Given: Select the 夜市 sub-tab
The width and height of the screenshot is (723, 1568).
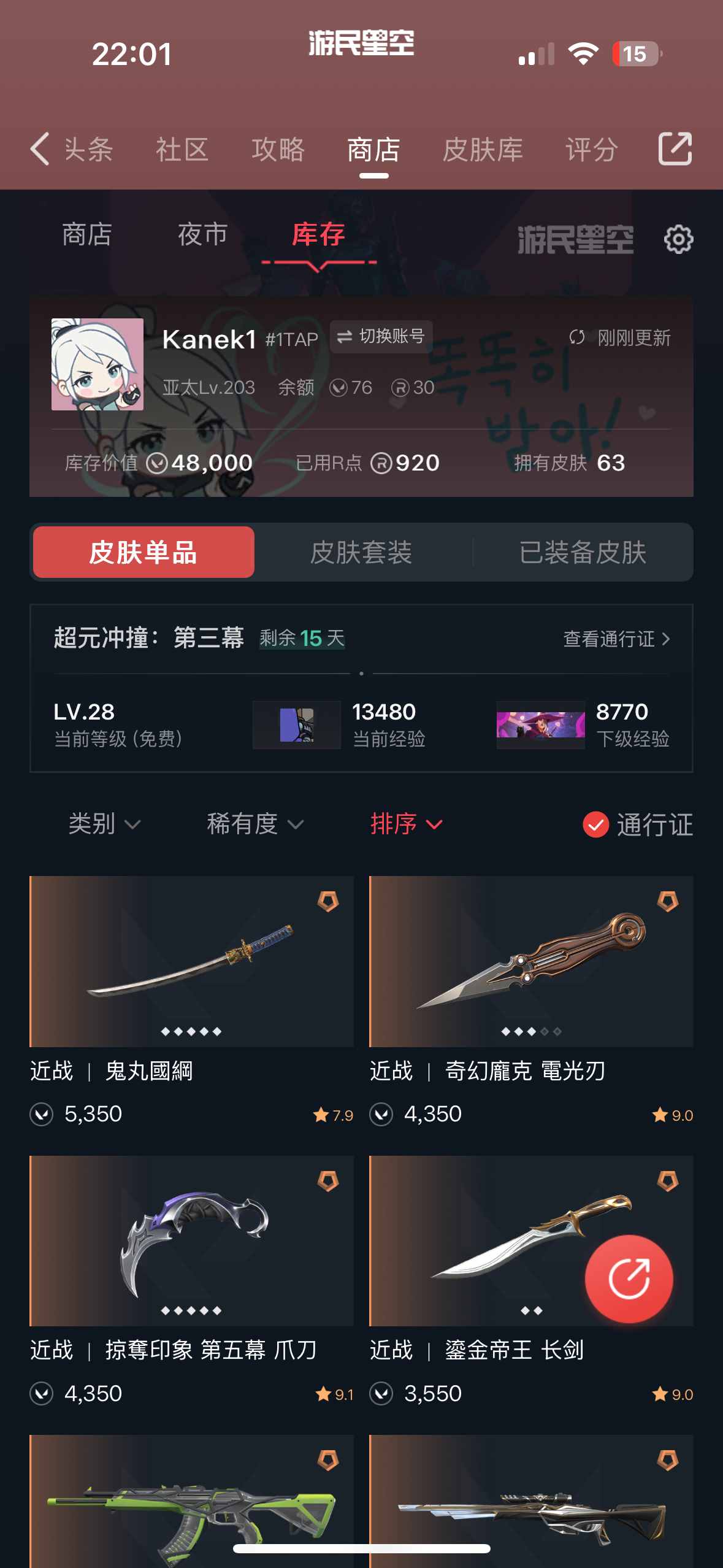Looking at the screenshot, I should 202,235.
